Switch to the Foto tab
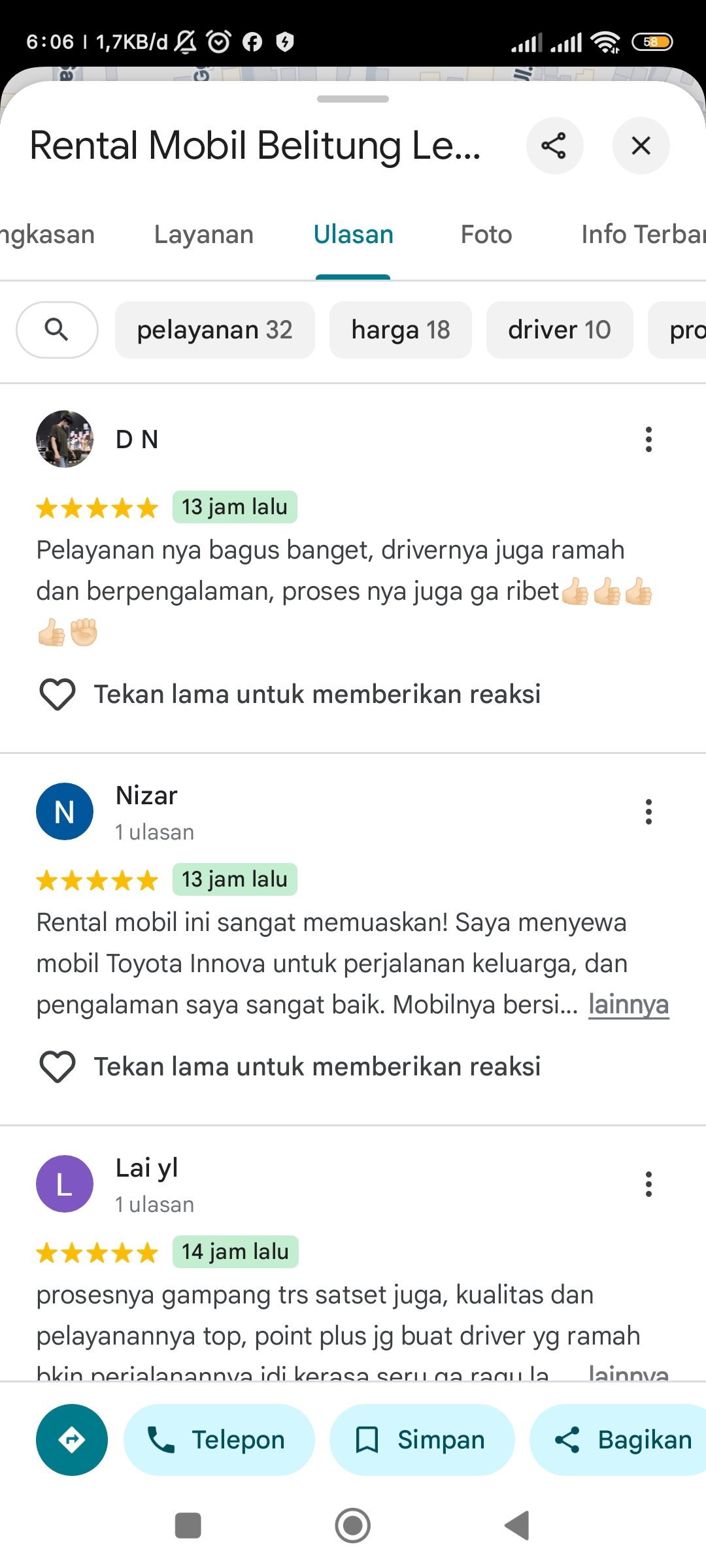706x1568 pixels. pos(486,235)
